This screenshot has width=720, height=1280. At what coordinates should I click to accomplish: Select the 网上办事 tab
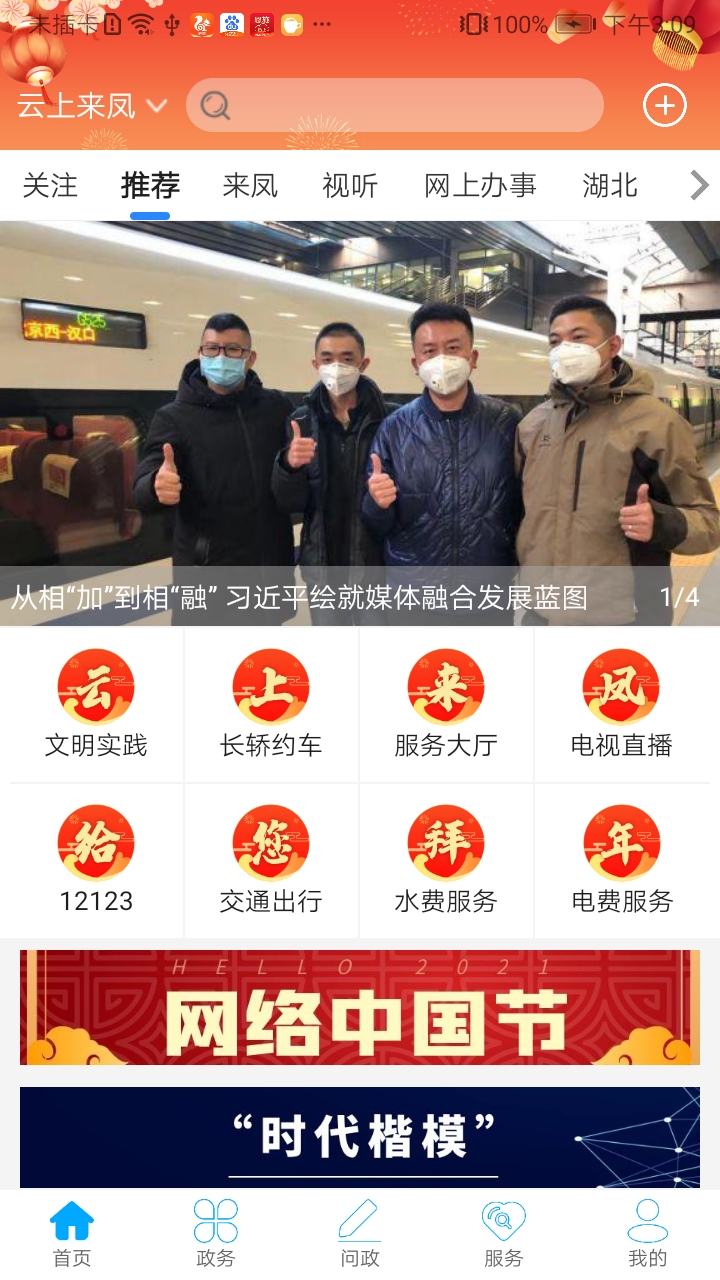480,186
